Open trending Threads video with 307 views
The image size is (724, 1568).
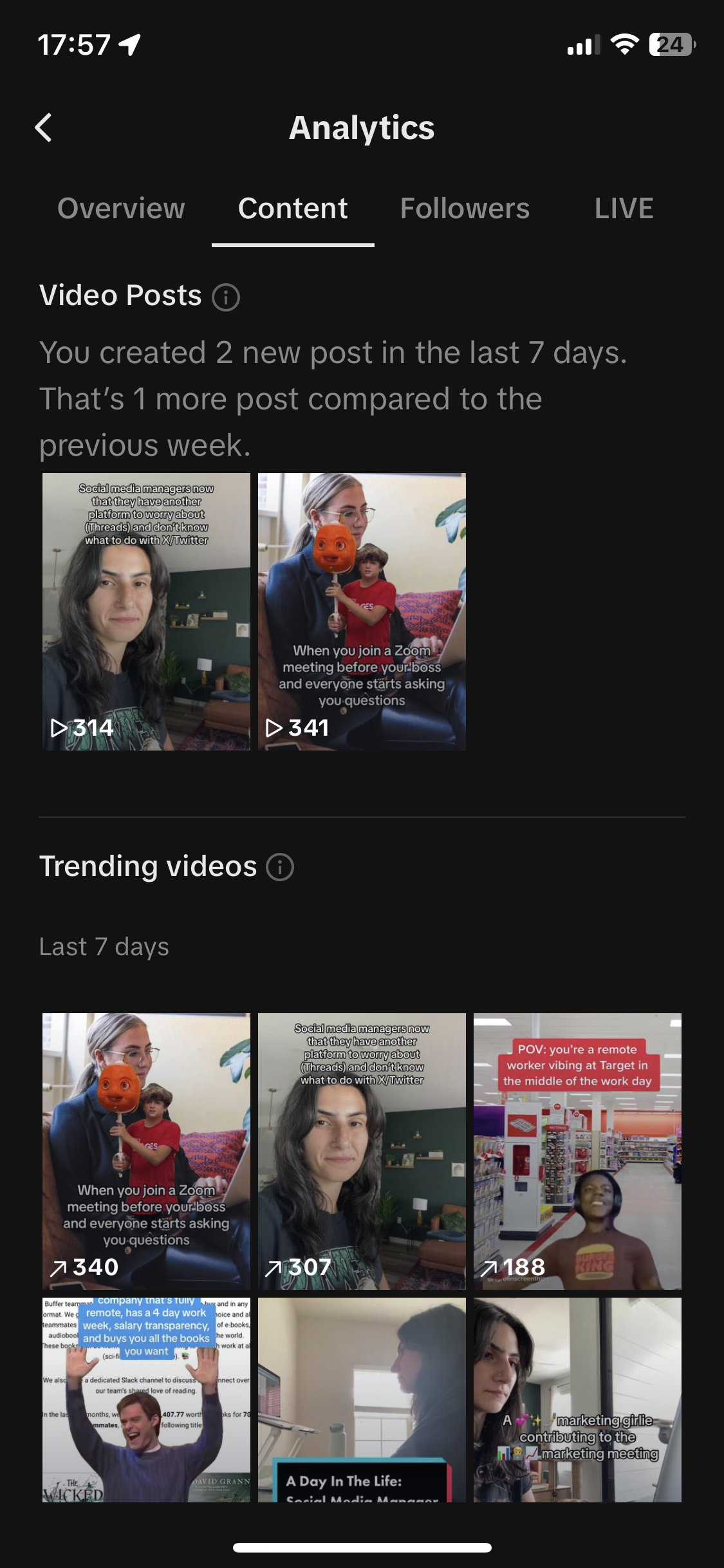tap(362, 1151)
